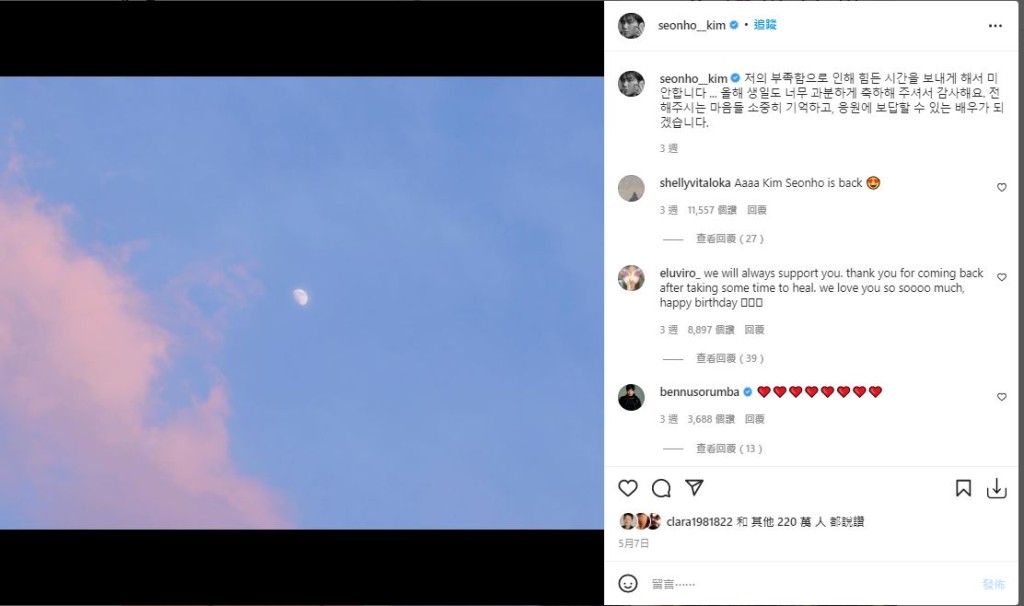Expand the 27 replies under shellyvitaloka's comment
The width and height of the screenshot is (1024, 606).
tap(729, 239)
